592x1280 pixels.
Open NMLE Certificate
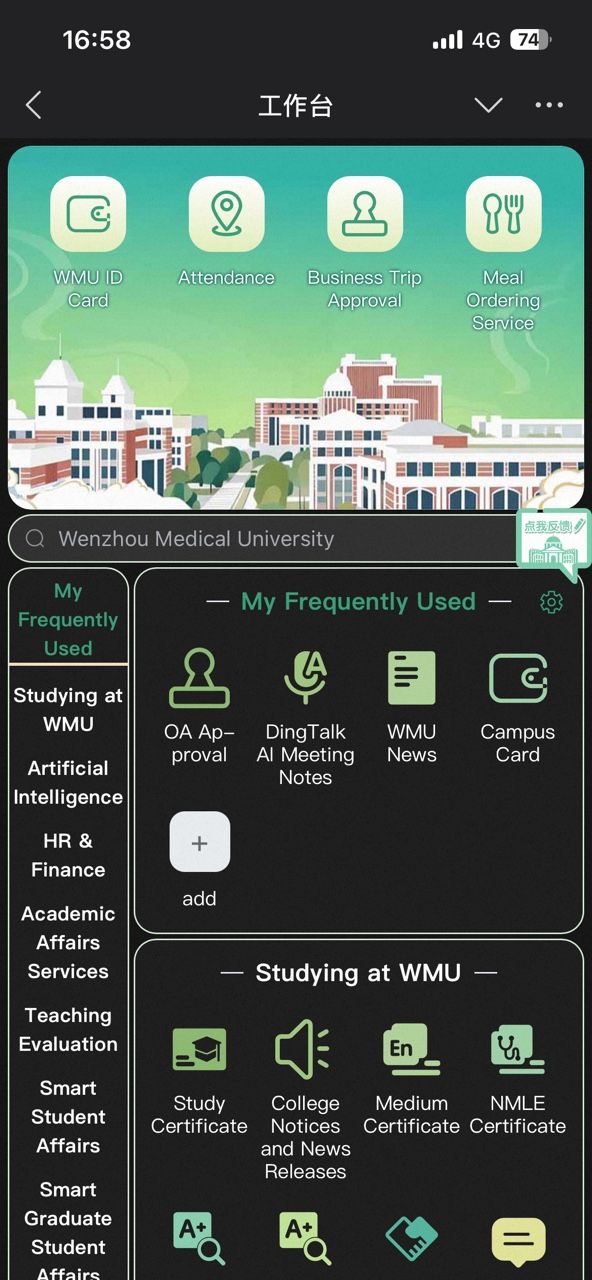click(x=518, y=1080)
